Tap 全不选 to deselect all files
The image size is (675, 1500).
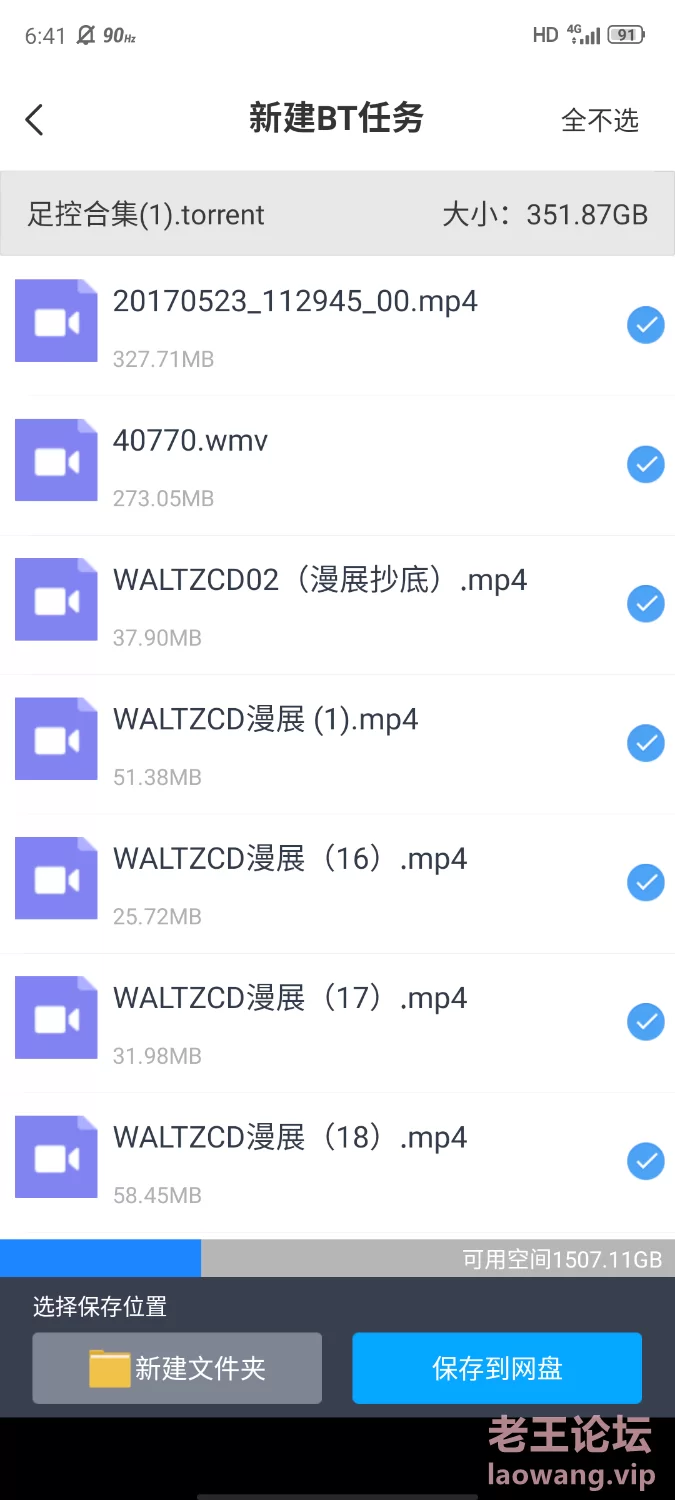[599, 120]
